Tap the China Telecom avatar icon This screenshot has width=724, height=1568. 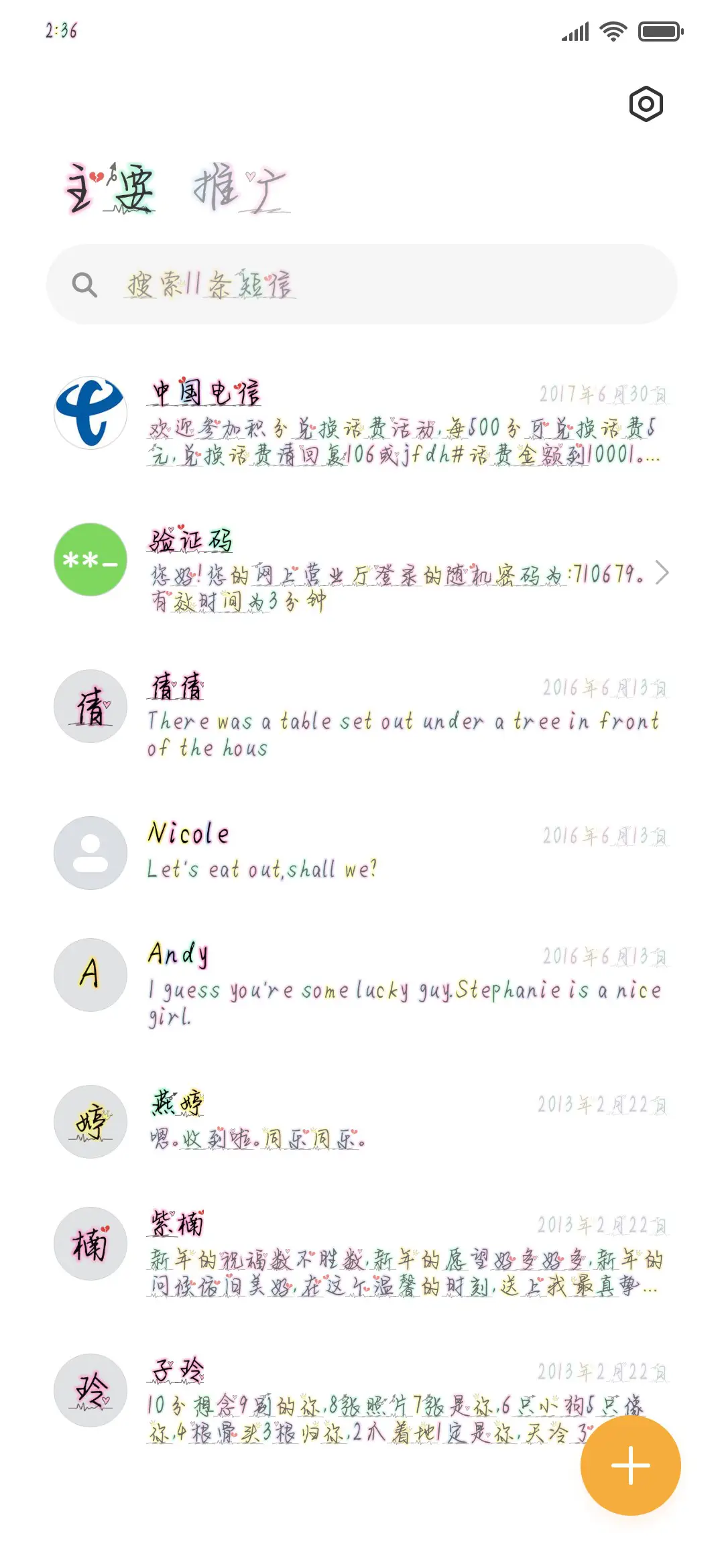pyautogui.click(x=90, y=413)
